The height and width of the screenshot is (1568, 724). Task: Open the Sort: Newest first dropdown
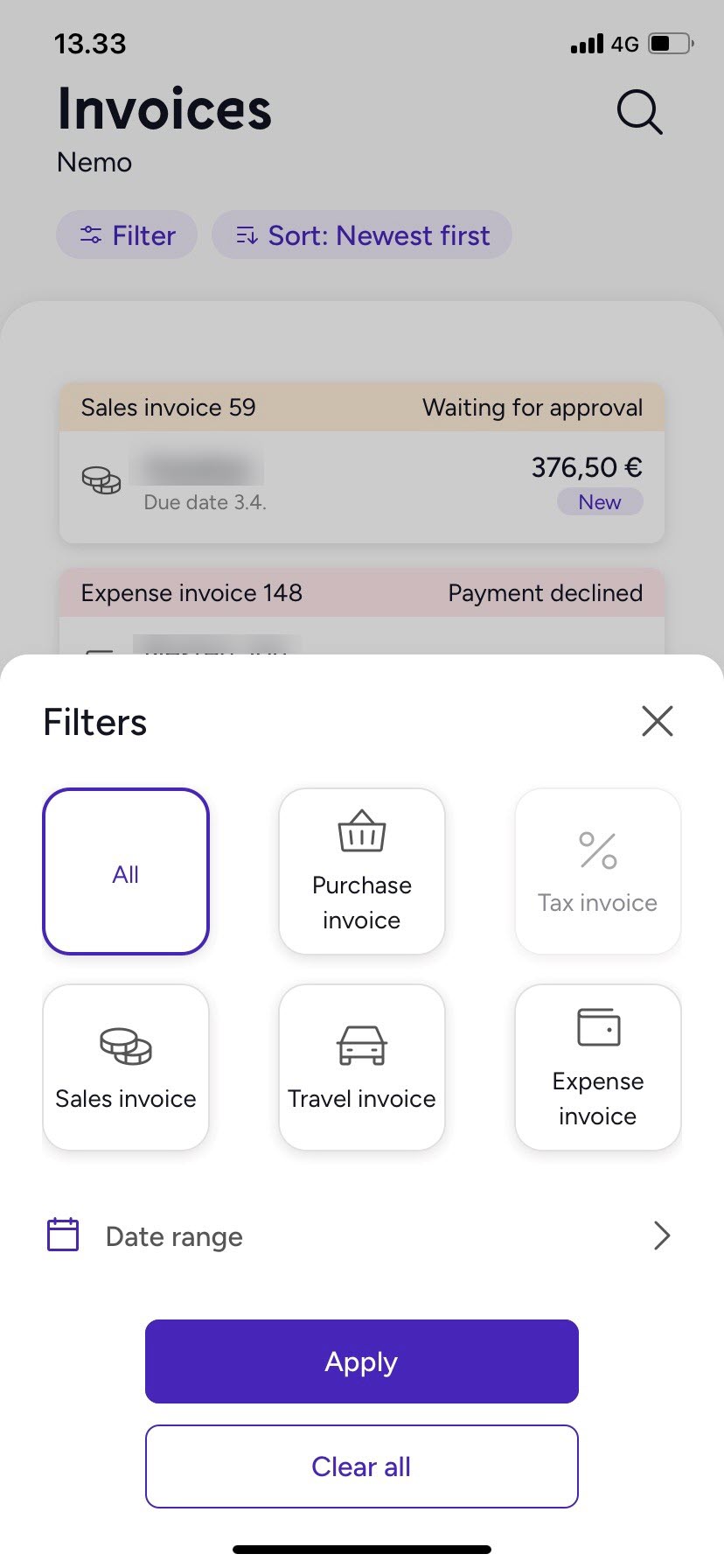(361, 234)
